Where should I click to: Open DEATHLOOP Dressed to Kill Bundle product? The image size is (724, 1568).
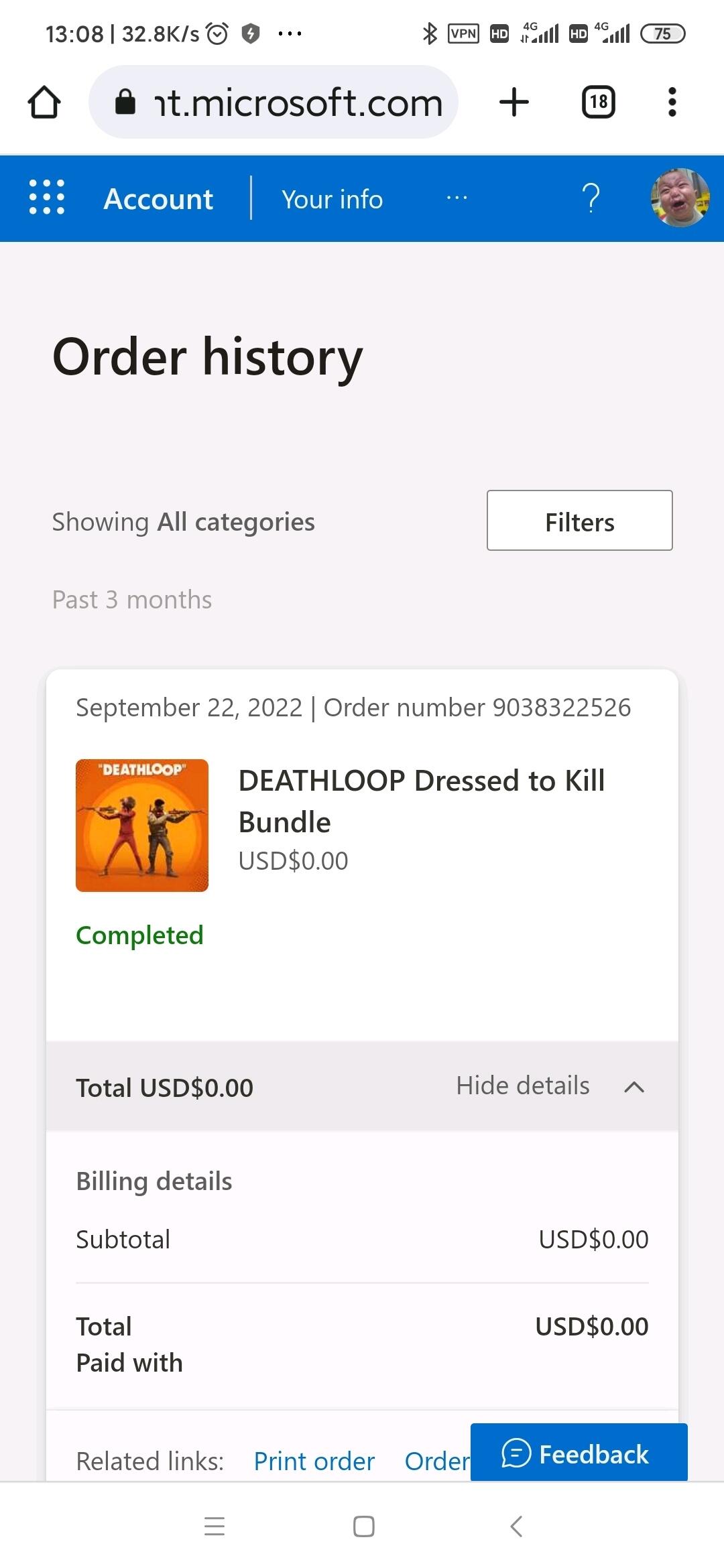[x=421, y=801]
